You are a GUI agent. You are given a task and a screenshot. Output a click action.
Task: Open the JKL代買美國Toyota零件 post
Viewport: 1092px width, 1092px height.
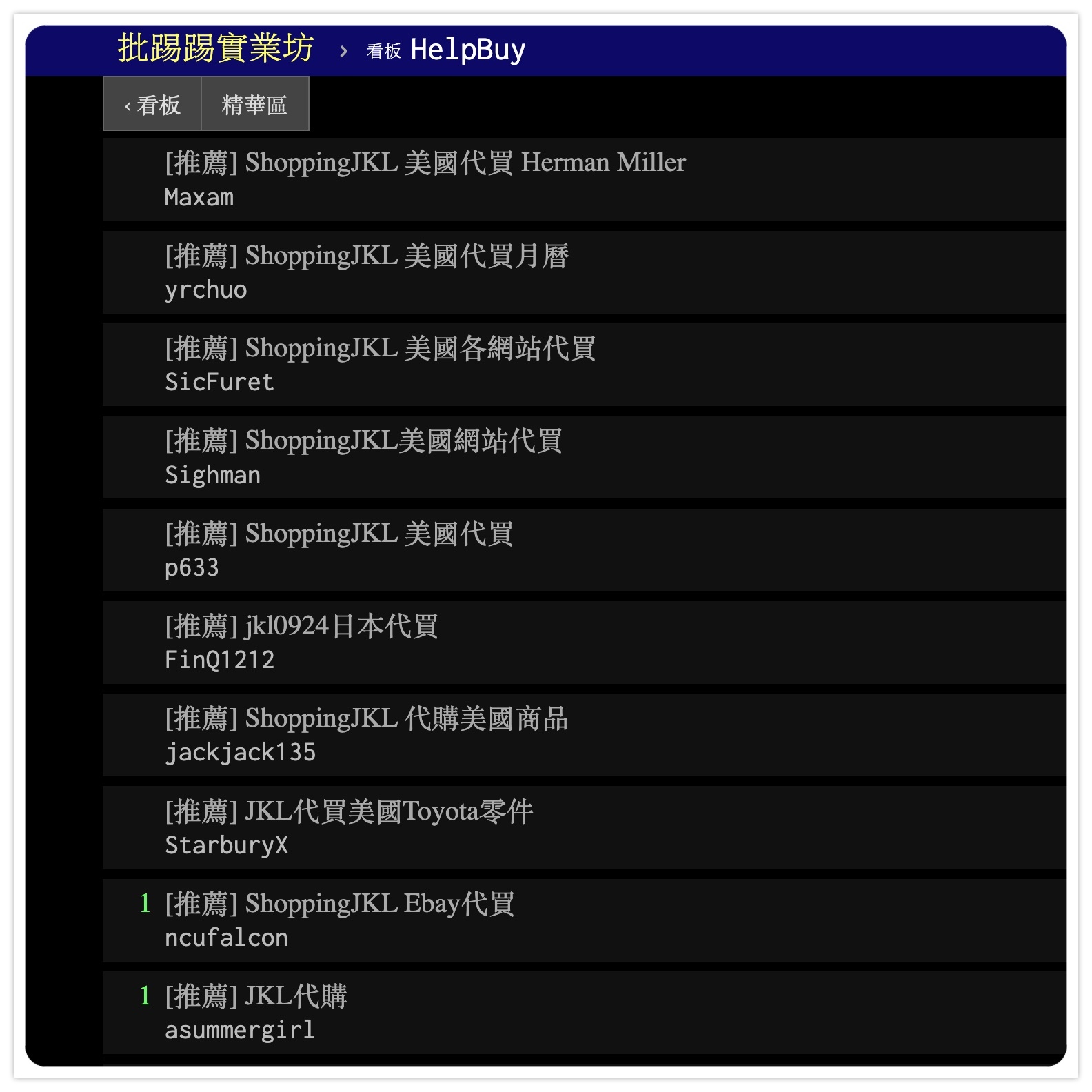pos(349,811)
